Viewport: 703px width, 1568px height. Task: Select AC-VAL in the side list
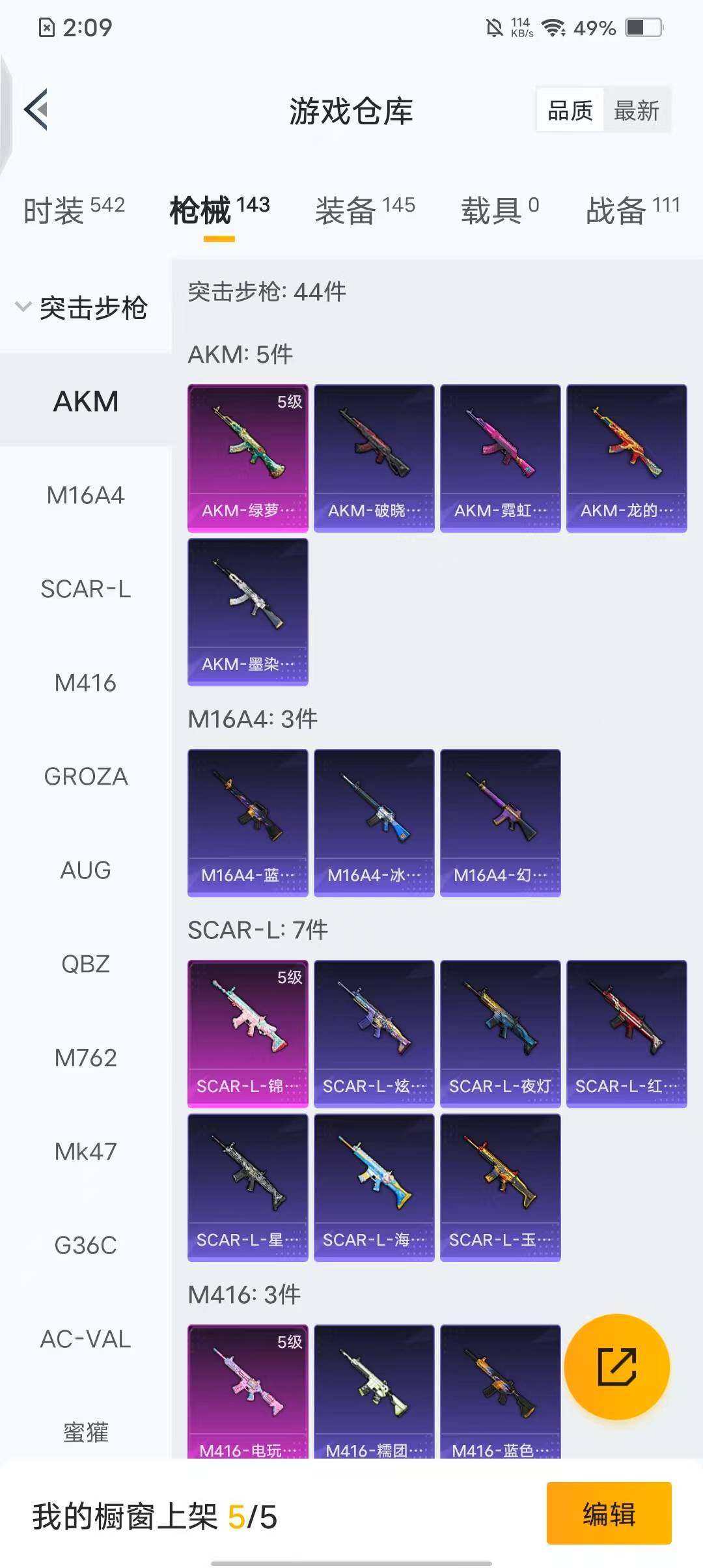85,1339
